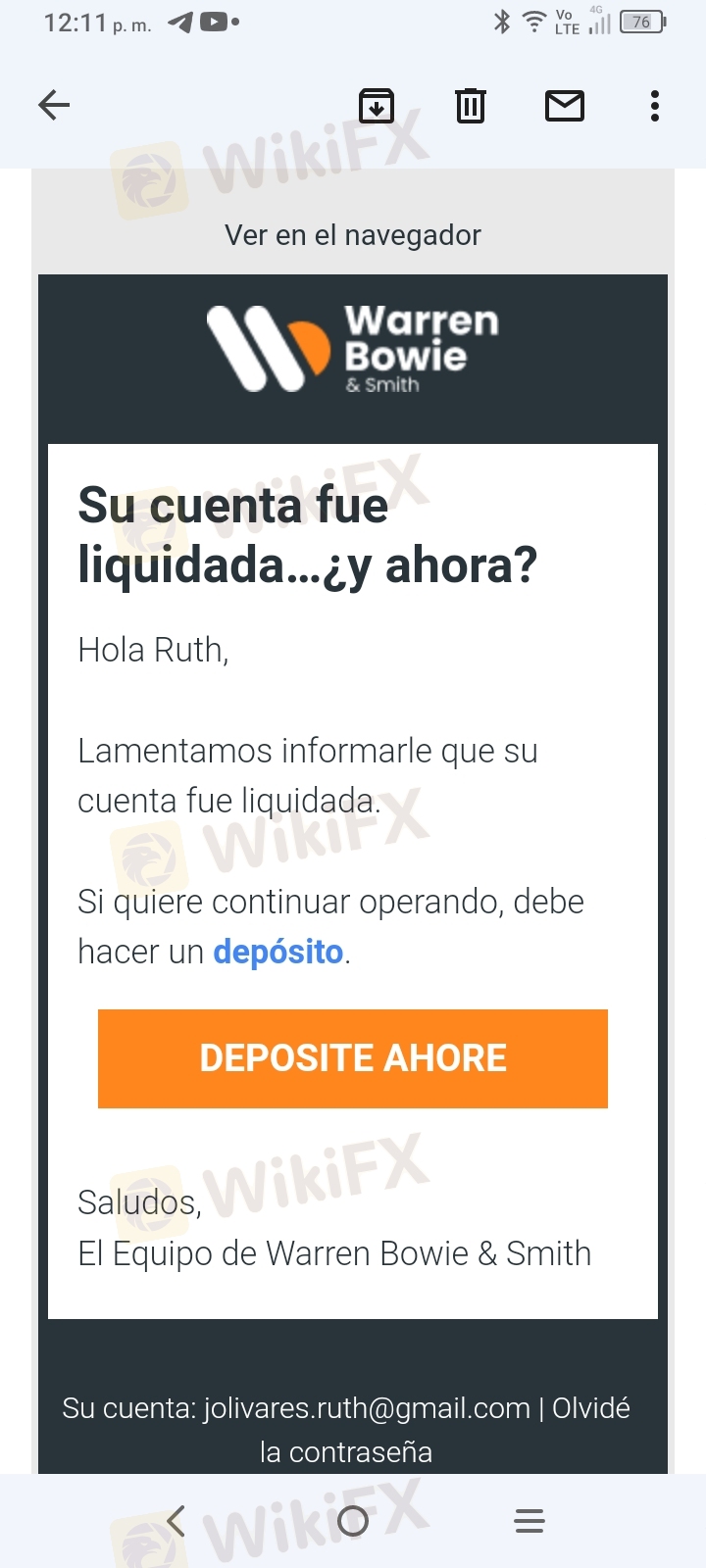Archive this email
This screenshot has height=1568, width=706.
coord(377,105)
